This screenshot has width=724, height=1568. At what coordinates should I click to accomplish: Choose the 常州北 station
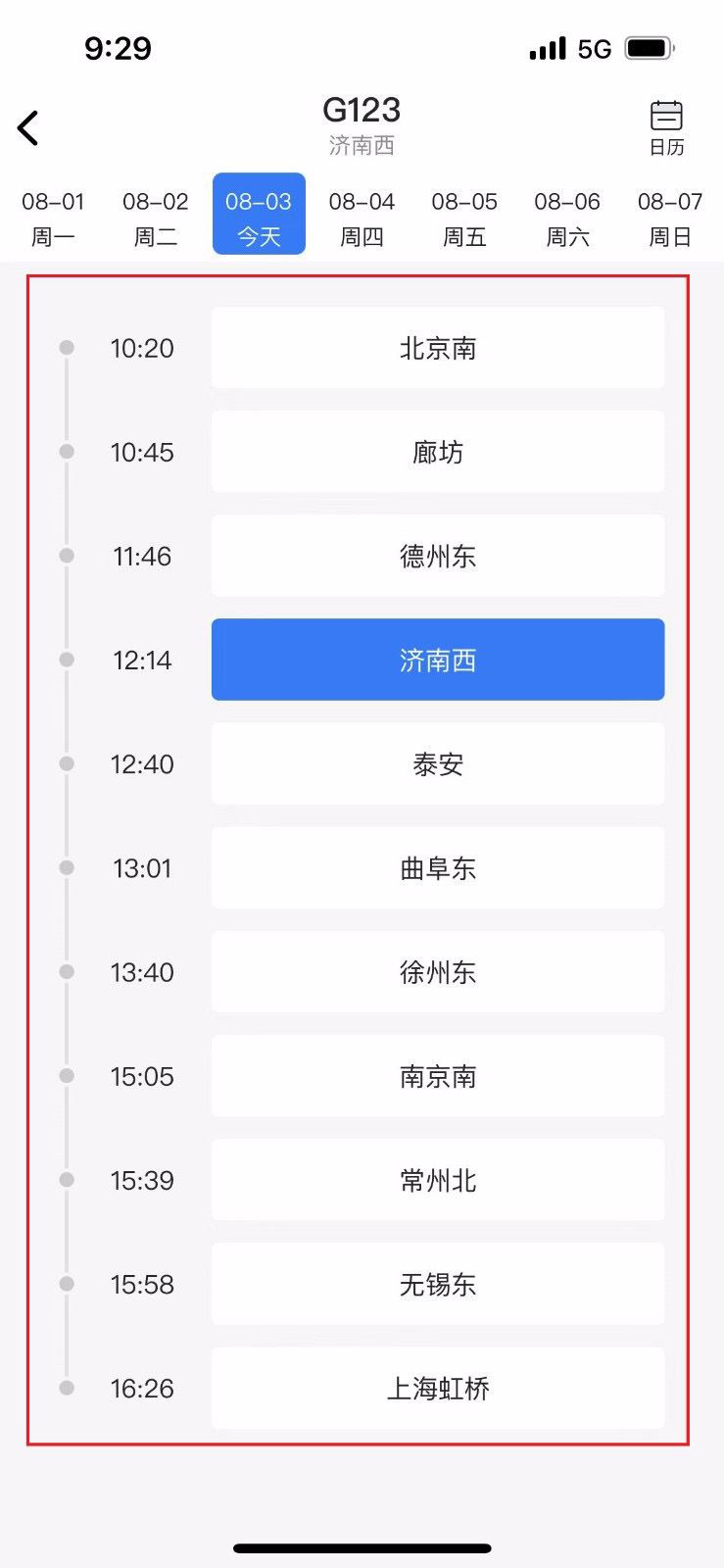point(438,1180)
